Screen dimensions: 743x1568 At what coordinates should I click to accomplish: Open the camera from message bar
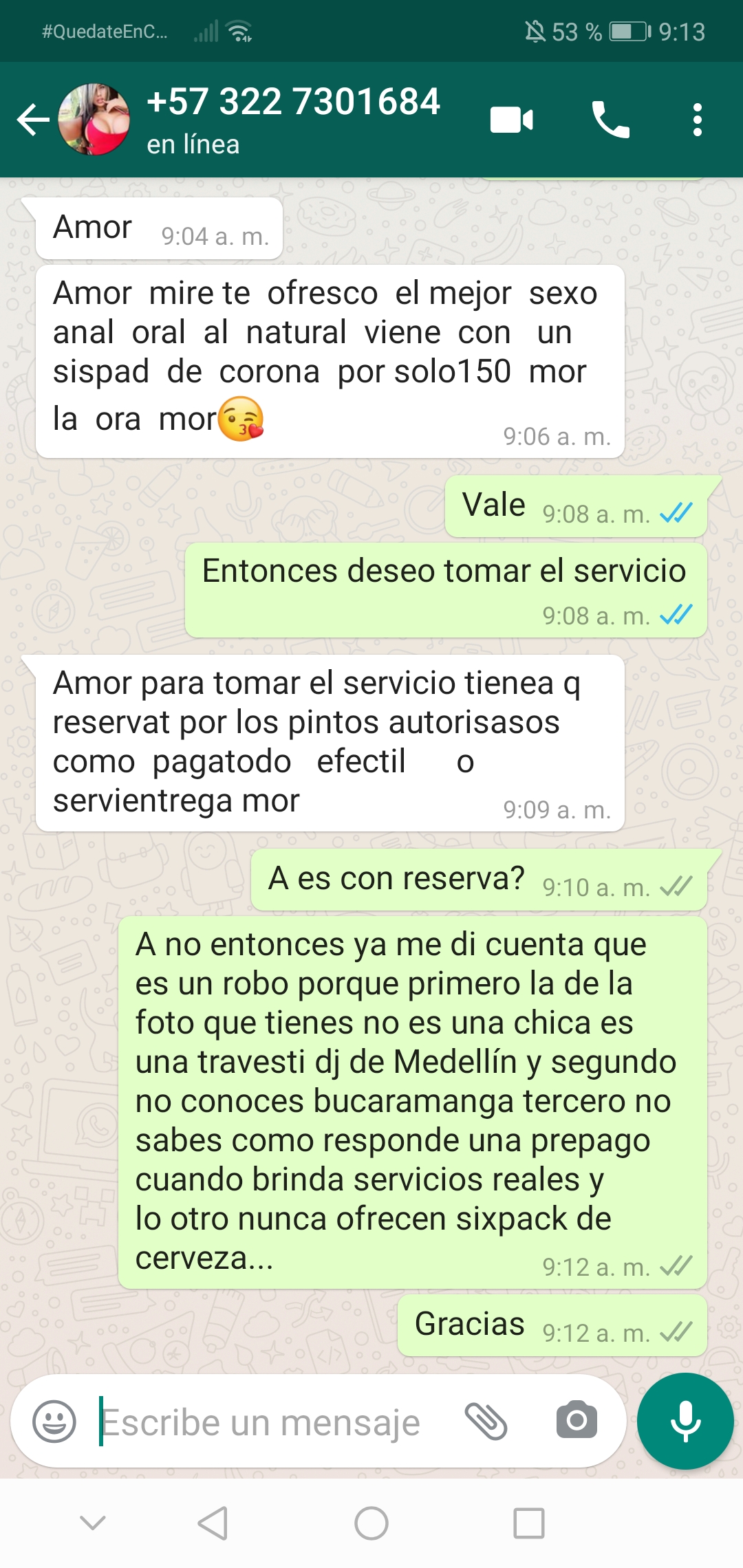577,1419
